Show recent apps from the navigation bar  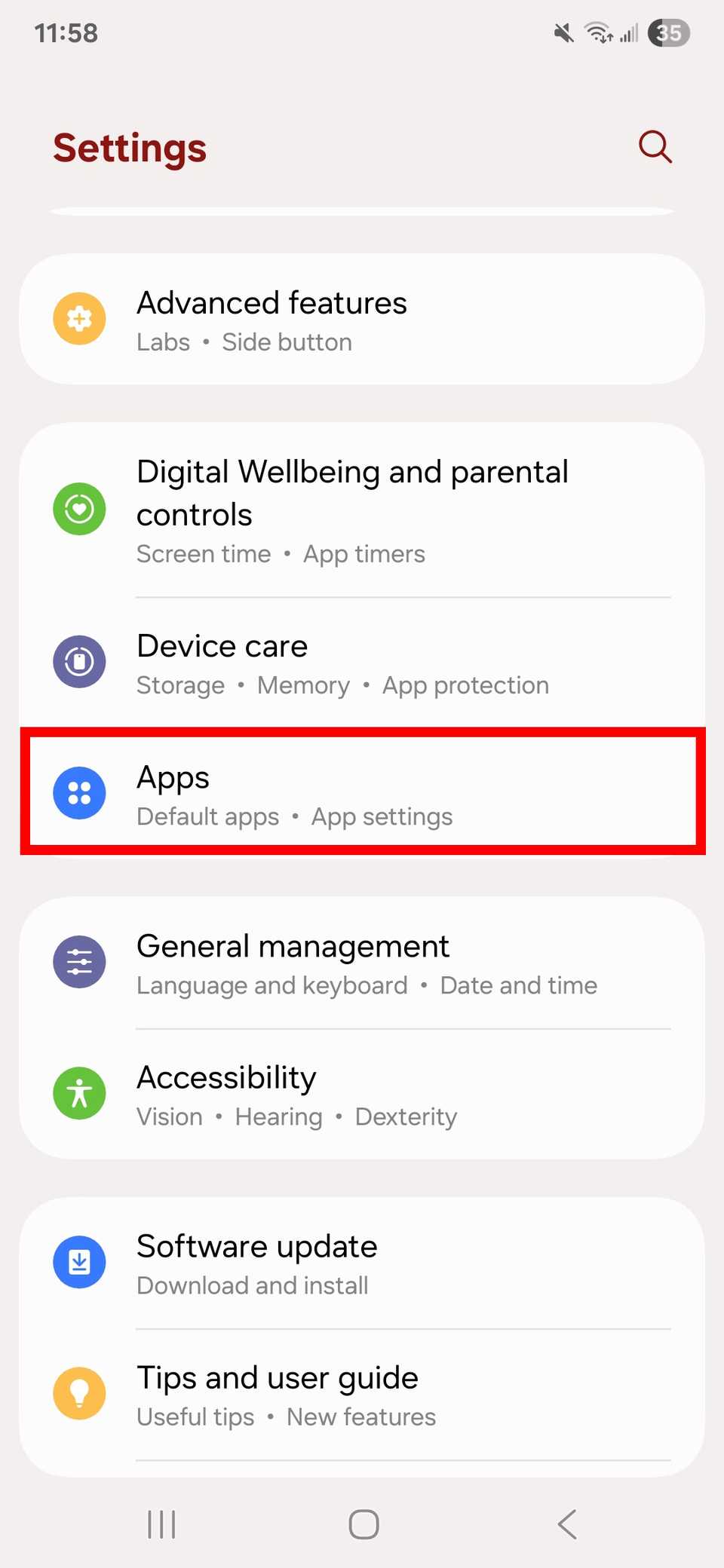[161, 1524]
